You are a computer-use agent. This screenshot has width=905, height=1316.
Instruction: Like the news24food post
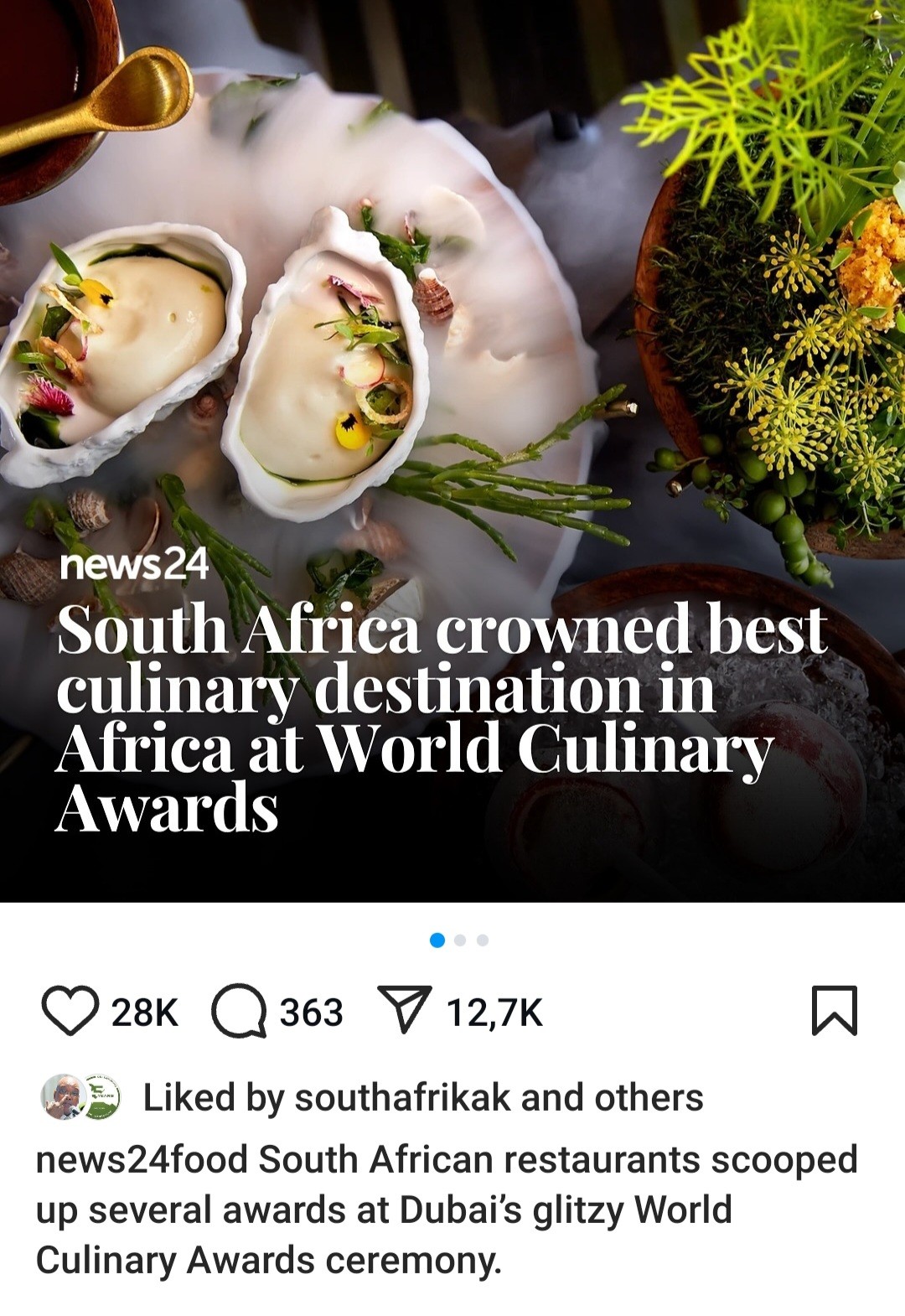70,1011
